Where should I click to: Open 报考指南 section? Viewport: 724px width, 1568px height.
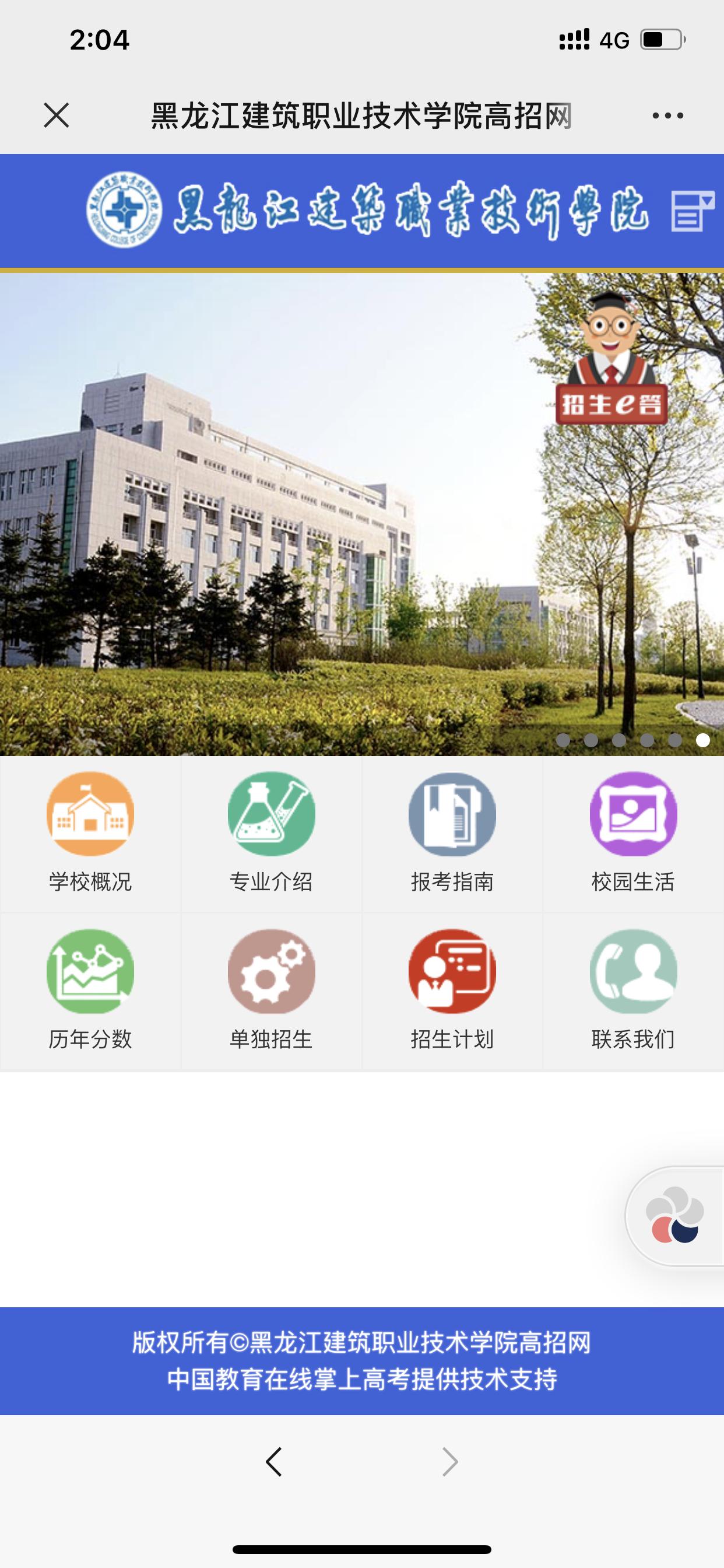[452, 834]
